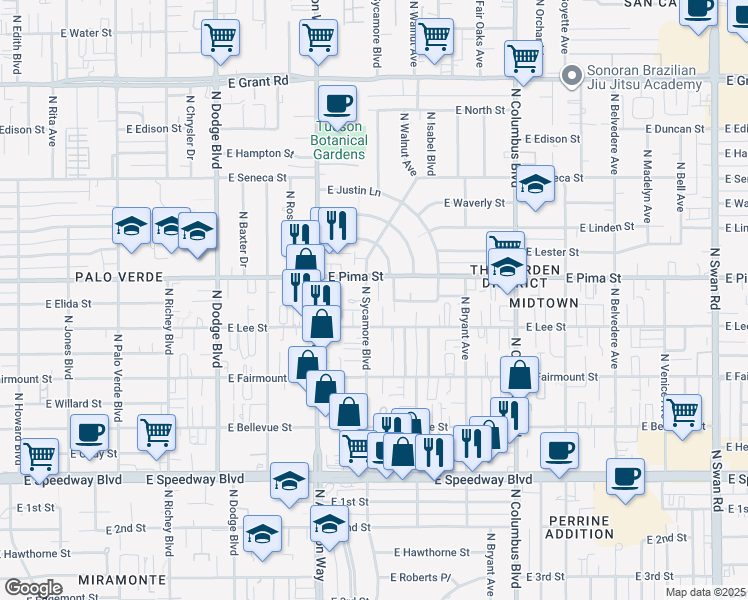
Task: Tap the school marker on E Speedway Blvd
Action: point(290,481)
